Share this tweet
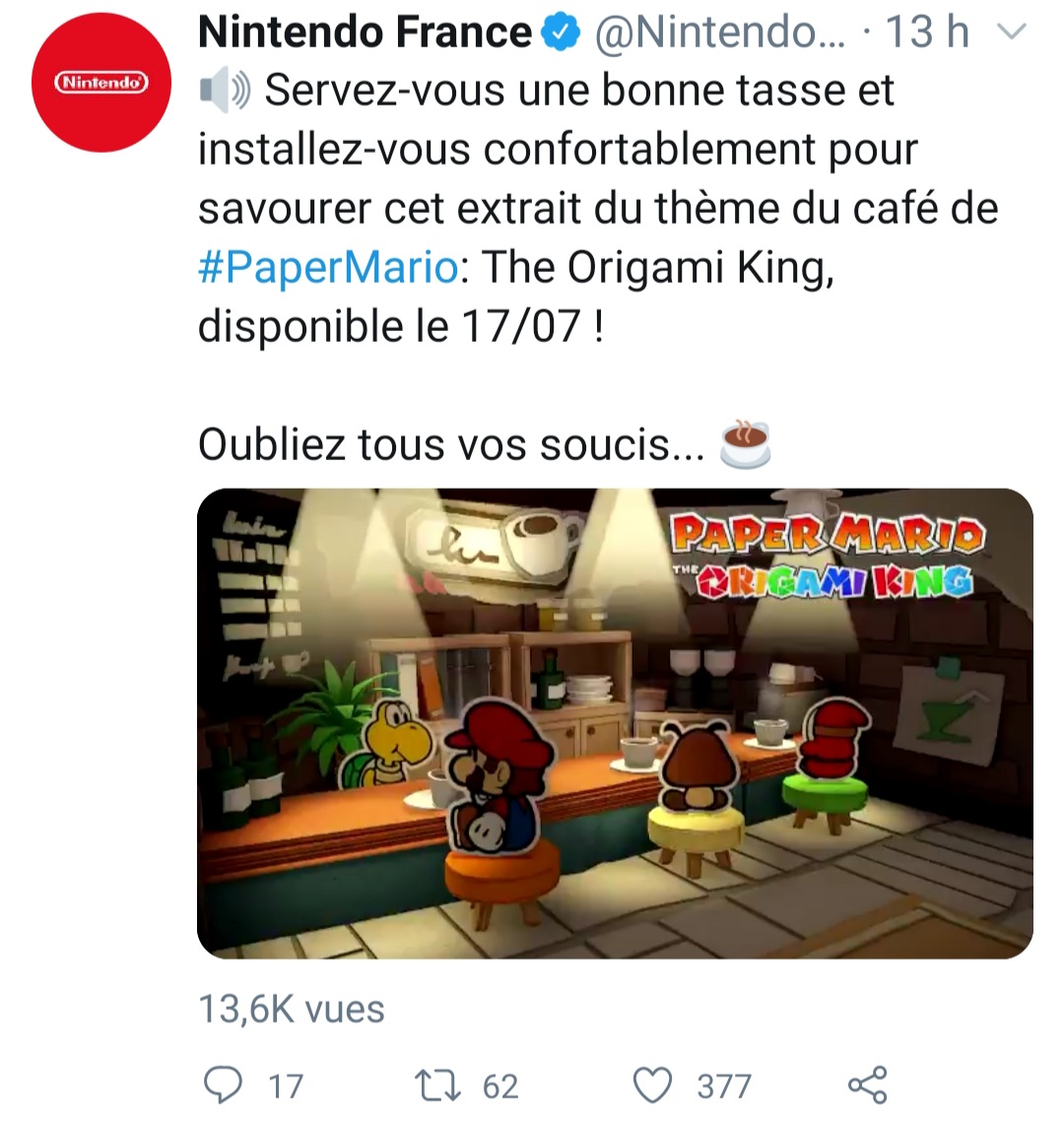 point(867,1085)
